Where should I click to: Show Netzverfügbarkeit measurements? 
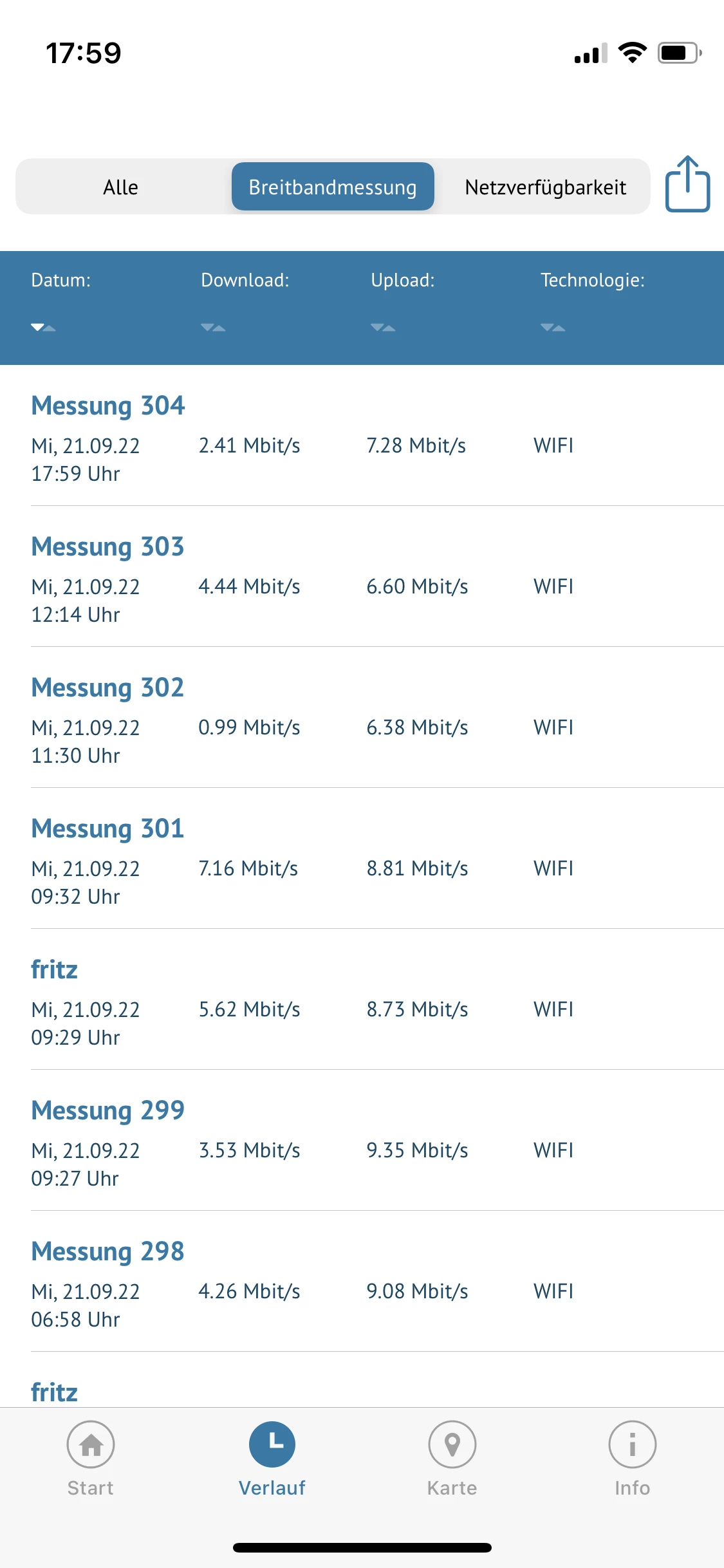pyautogui.click(x=545, y=187)
